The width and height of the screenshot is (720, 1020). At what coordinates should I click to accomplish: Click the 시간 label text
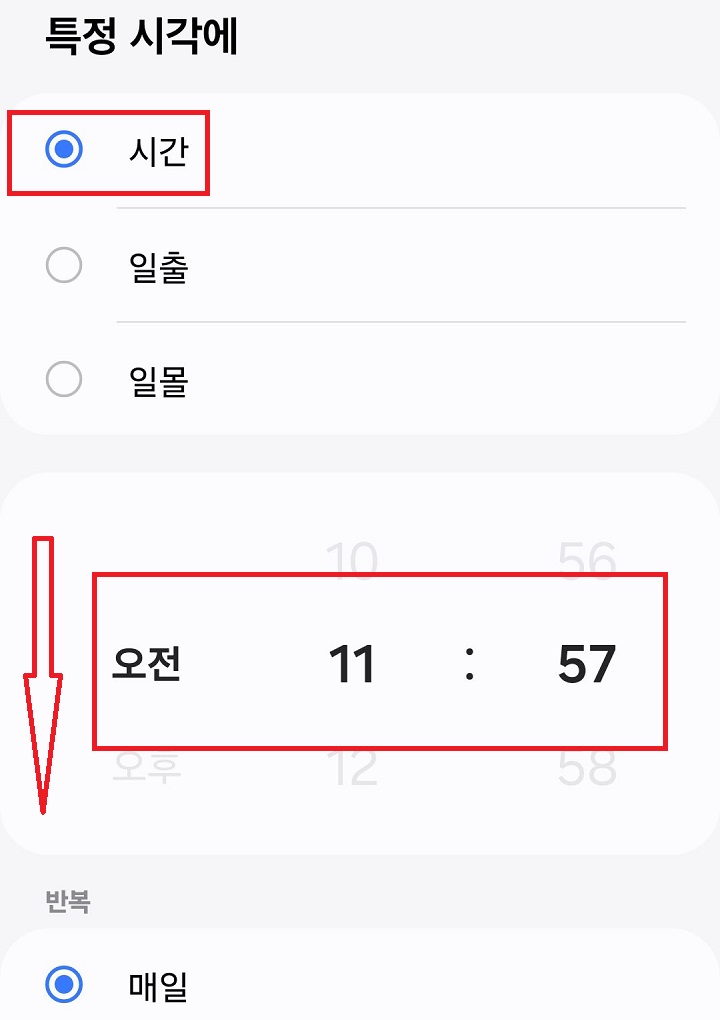click(x=156, y=152)
